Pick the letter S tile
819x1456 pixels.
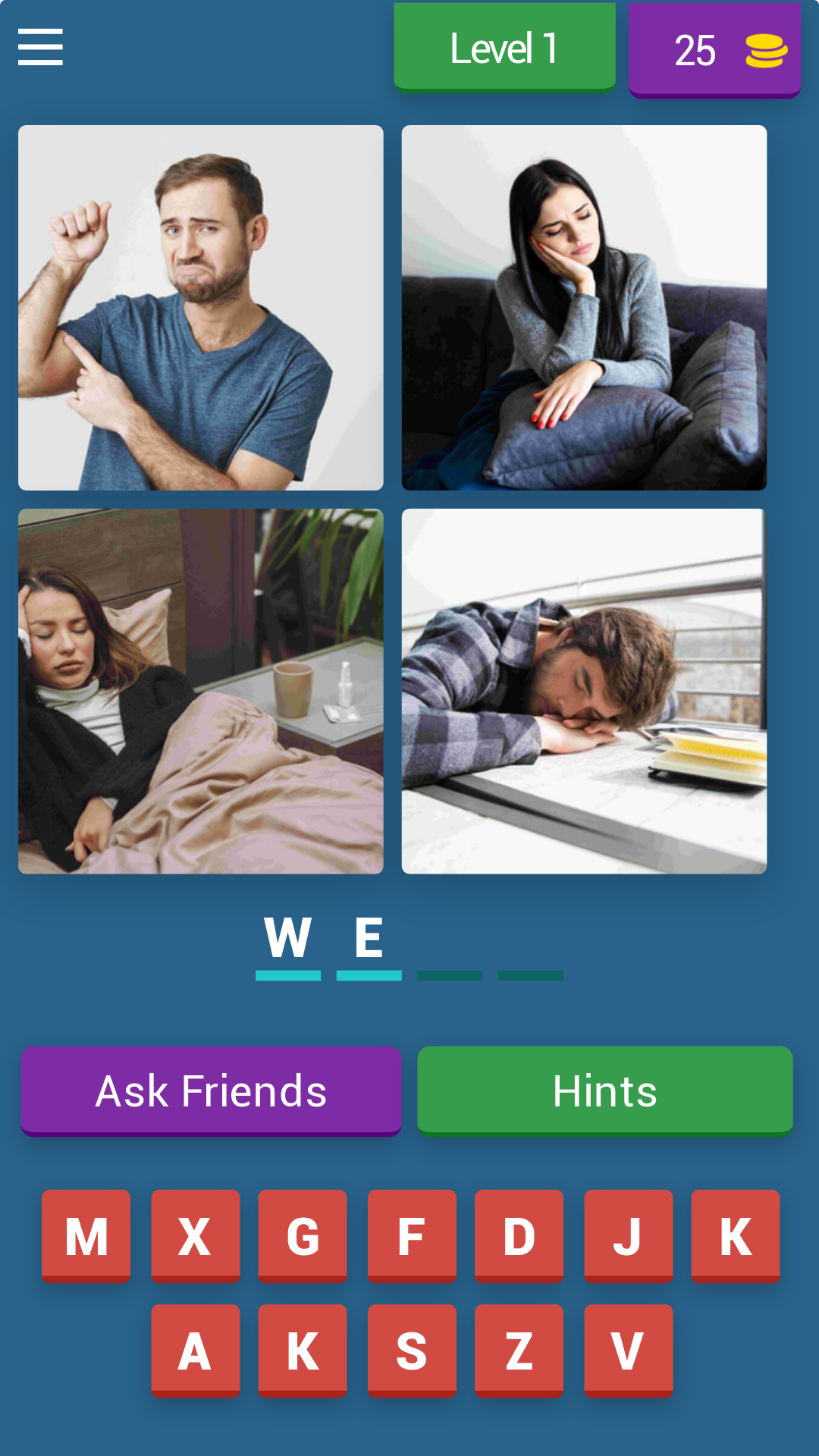tap(412, 1350)
